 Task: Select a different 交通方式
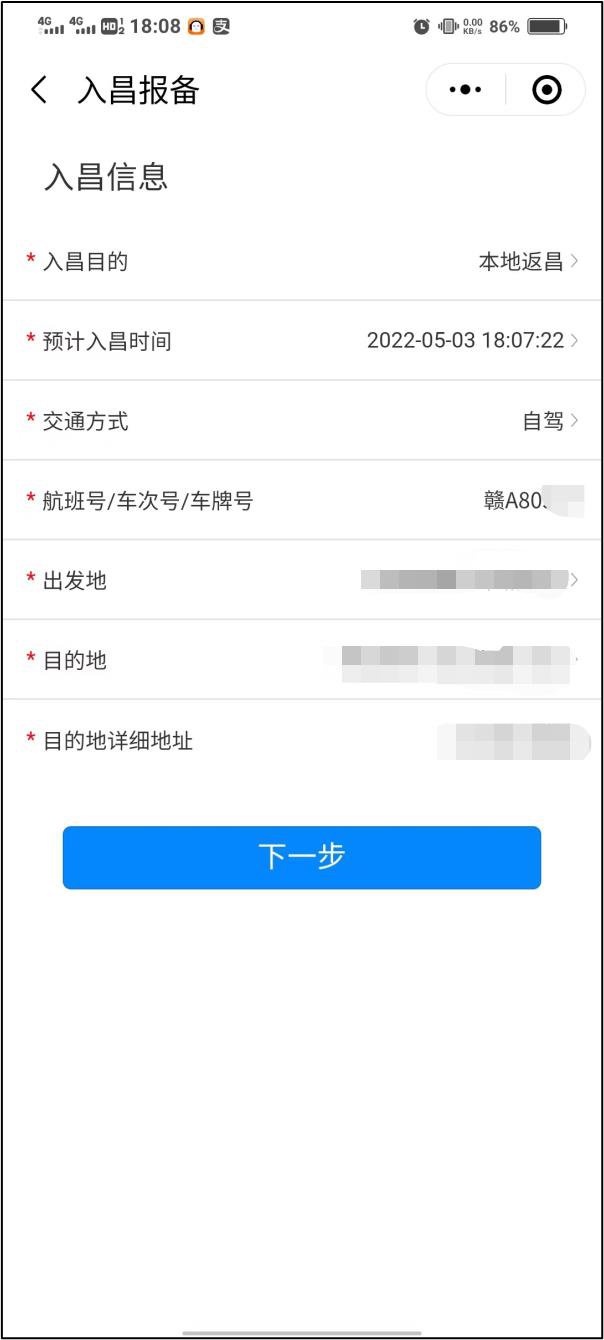coord(549,421)
